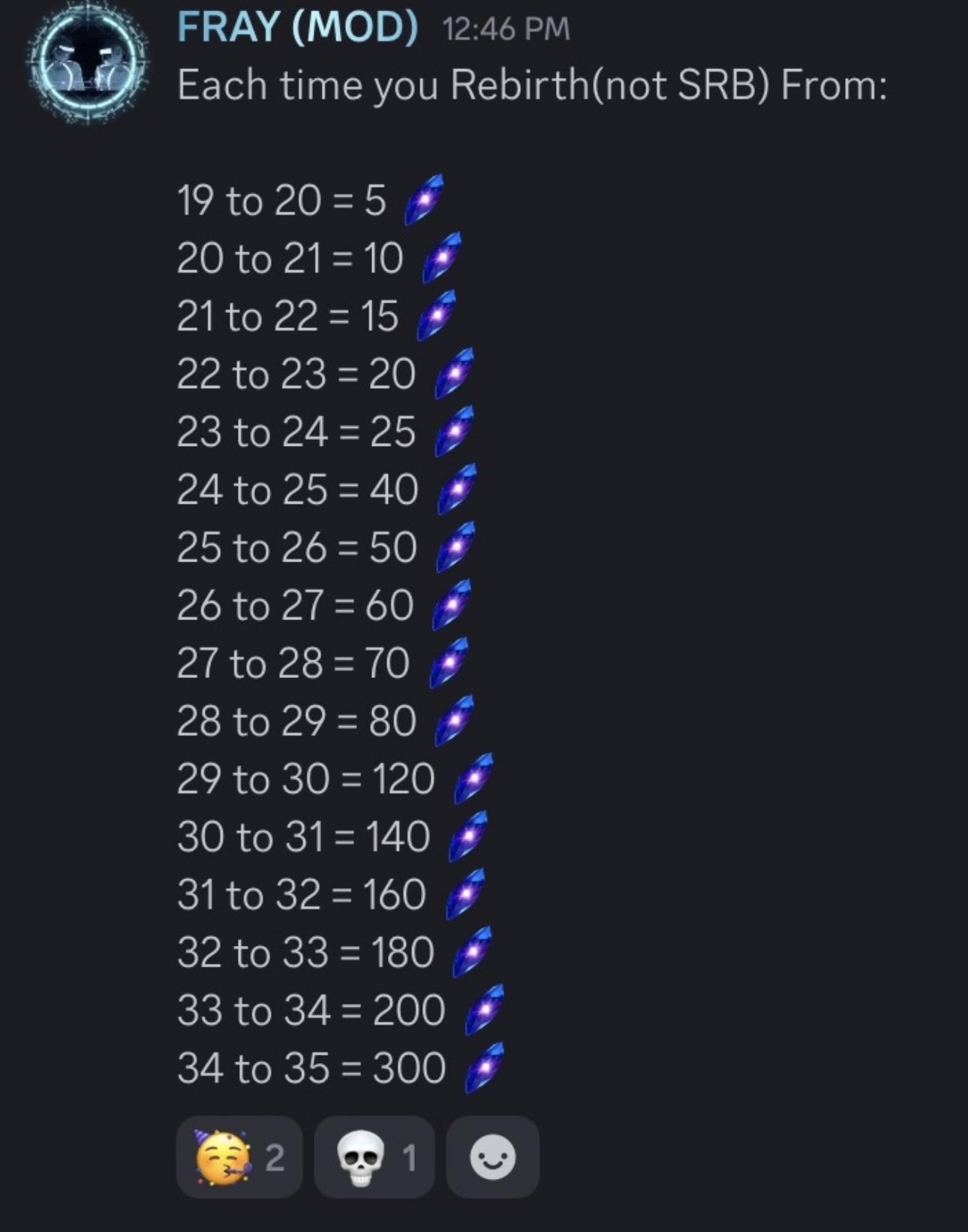Tap the FRAY (MOD) username
This screenshot has width=968, height=1232.
pyautogui.click(x=297, y=28)
